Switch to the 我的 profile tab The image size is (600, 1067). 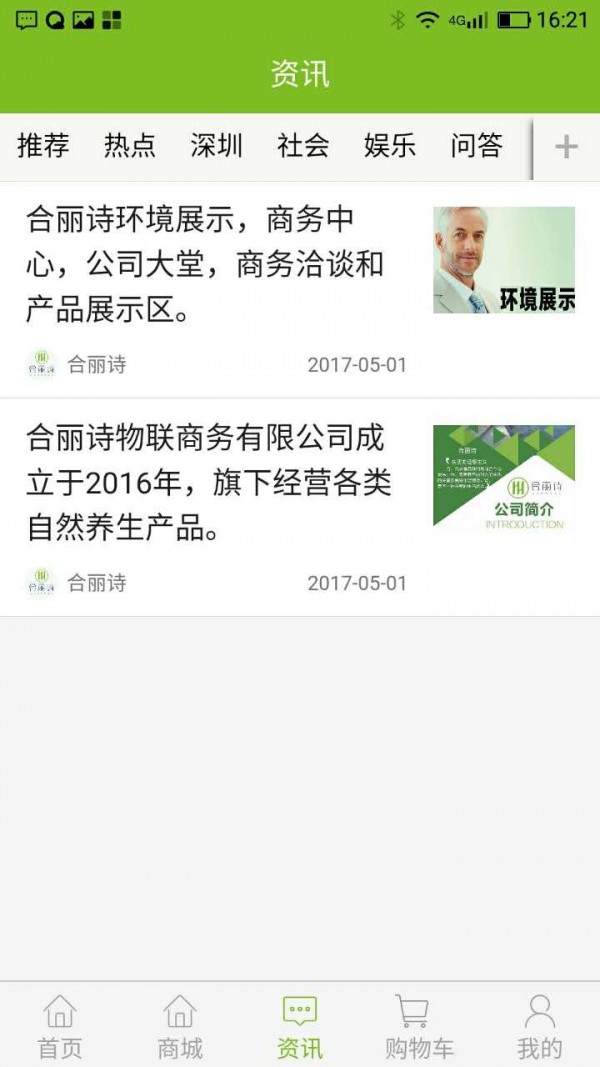[x=540, y=1026]
